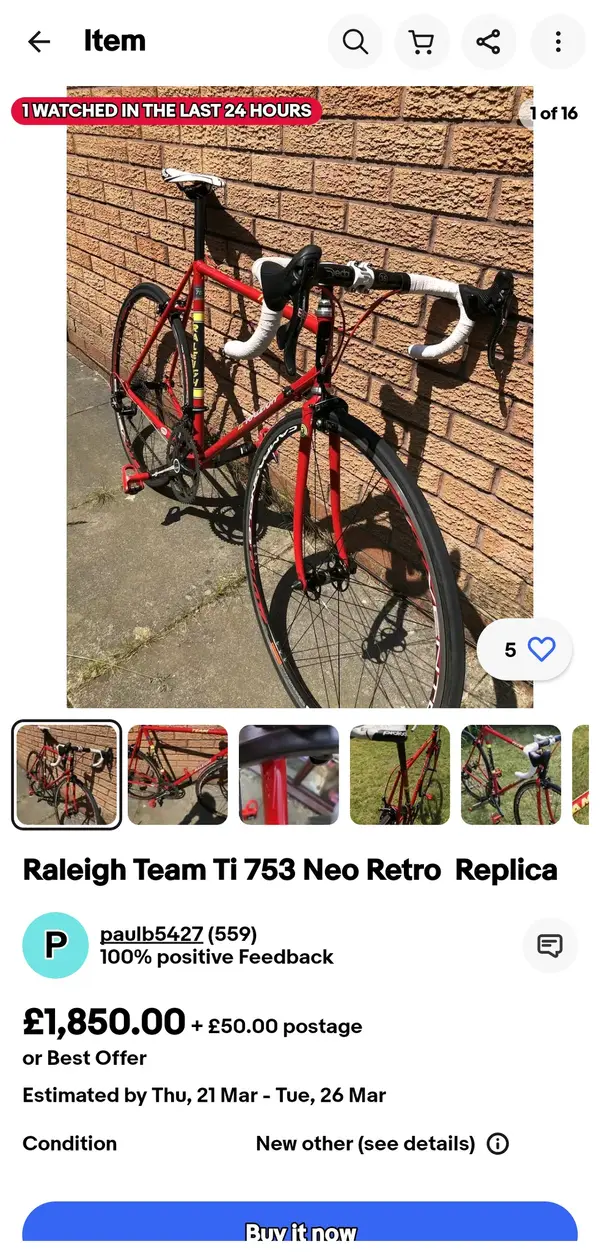Tap Buy it now

[x=300, y=1230]
